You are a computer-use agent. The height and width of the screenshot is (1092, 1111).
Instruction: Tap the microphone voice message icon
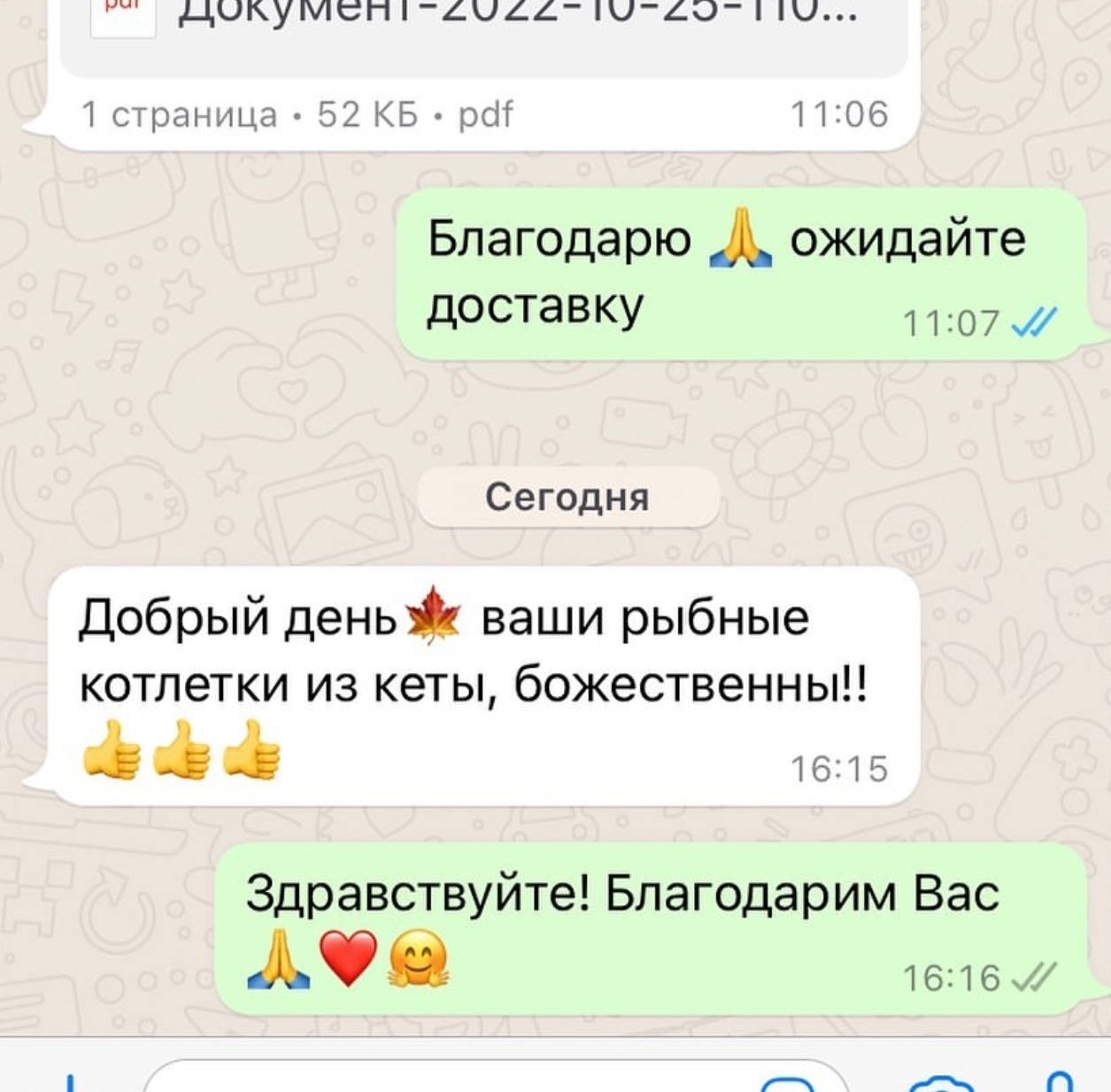coord(1058,1082)
